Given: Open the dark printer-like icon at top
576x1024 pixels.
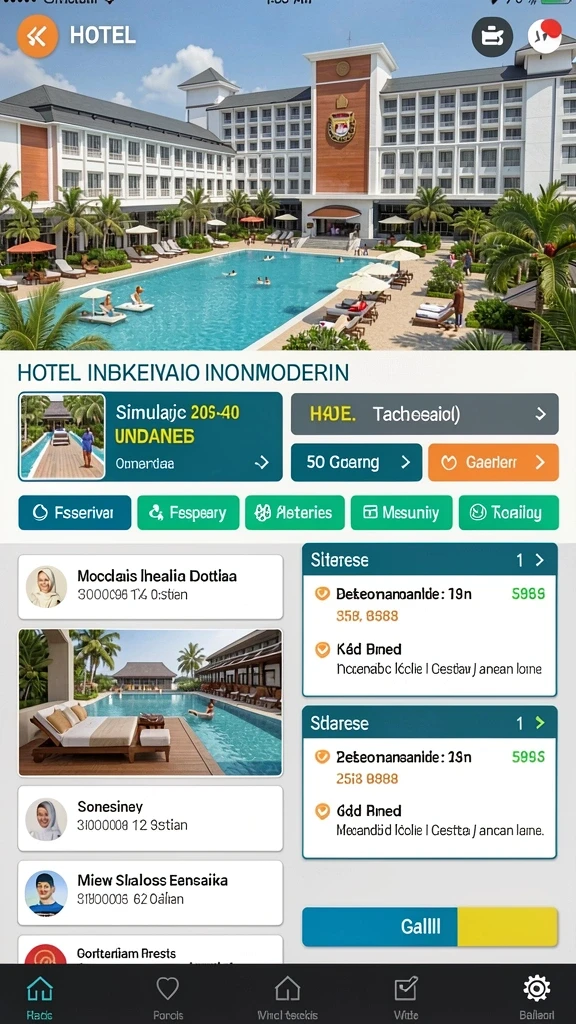Looking at the screenshot, I should point(493,36).
